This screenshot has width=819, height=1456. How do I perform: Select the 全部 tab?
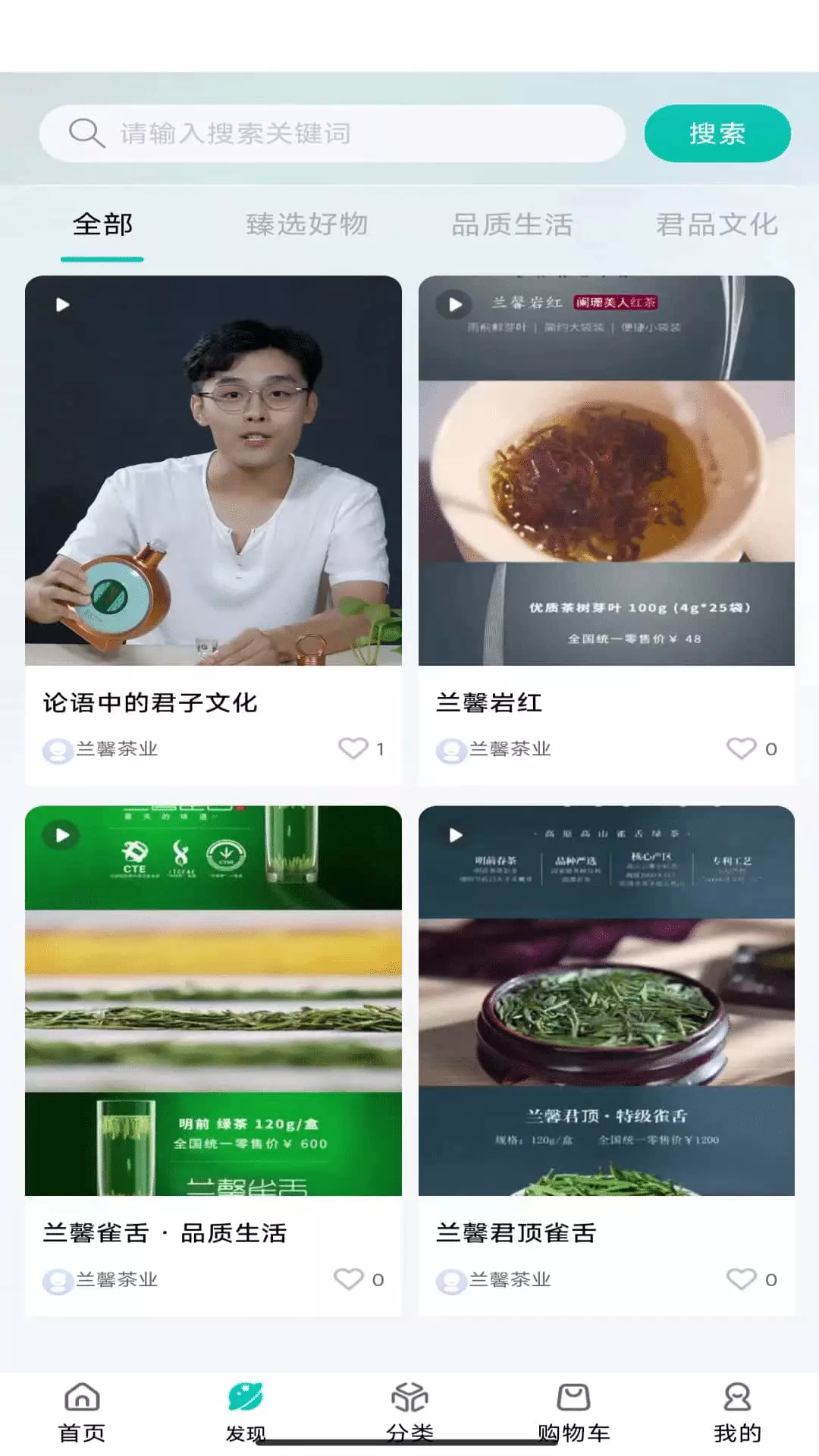[x=102, y=224]
